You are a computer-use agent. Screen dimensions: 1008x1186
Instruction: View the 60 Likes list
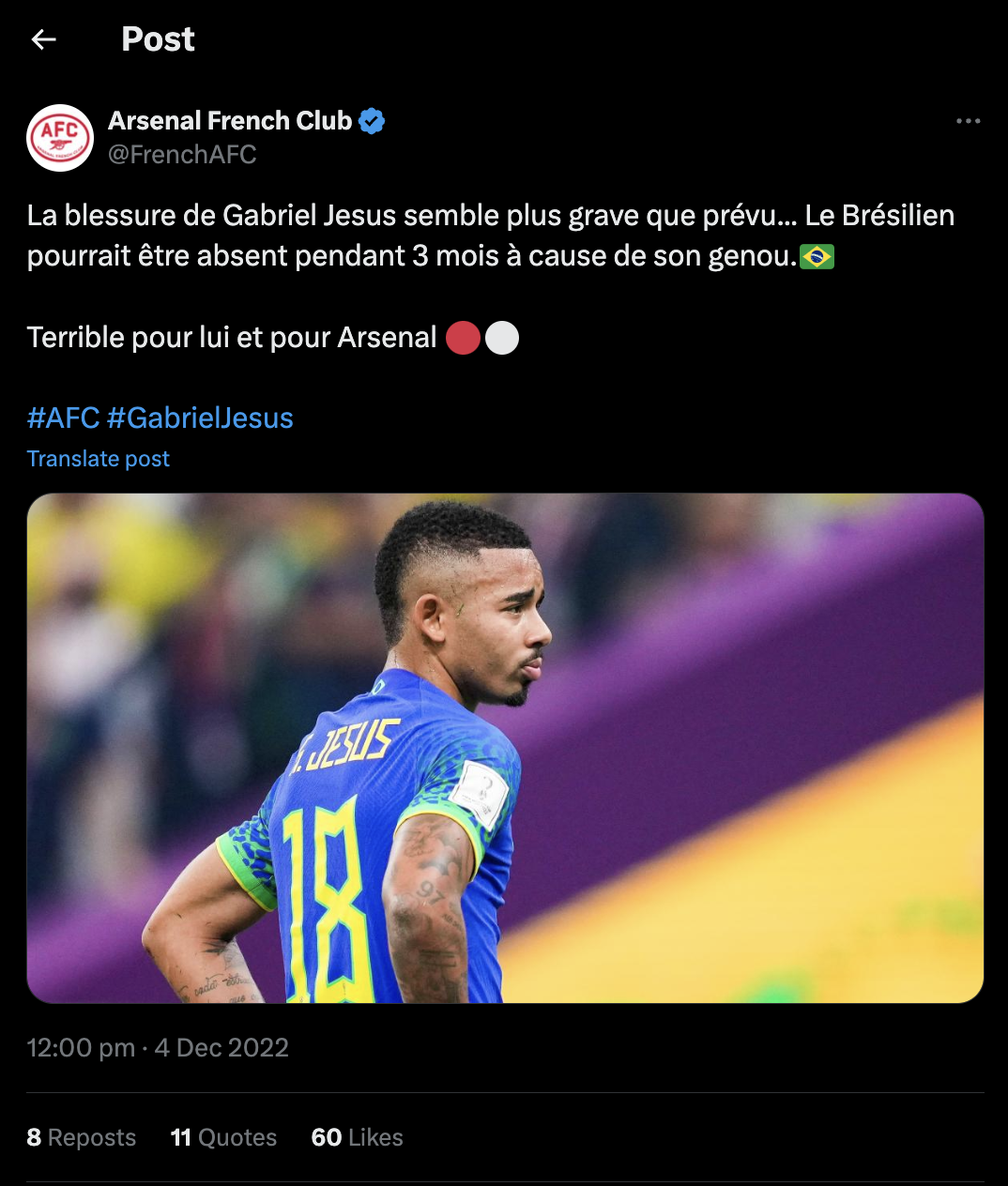(x=357, y=1137)
